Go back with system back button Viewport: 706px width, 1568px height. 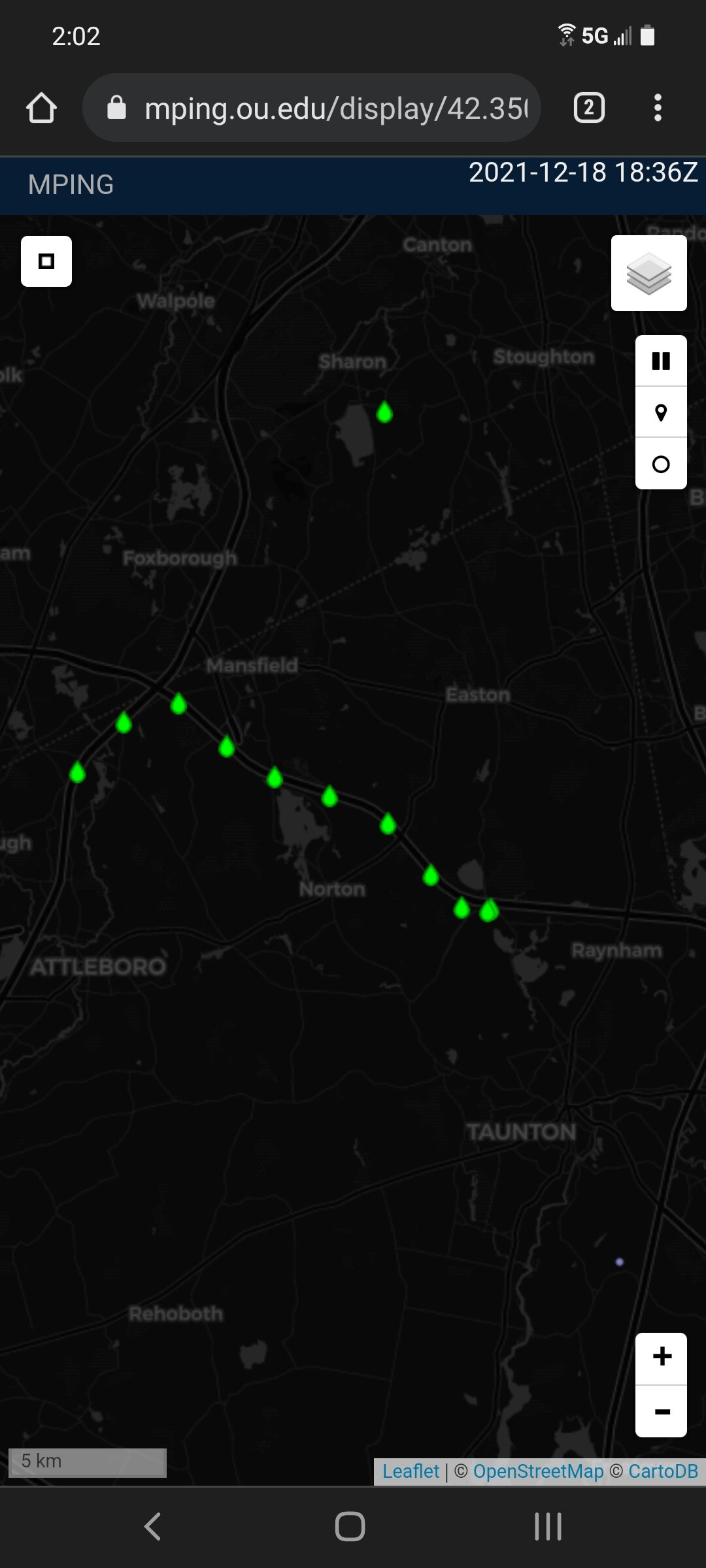[x=152, y=1527]
